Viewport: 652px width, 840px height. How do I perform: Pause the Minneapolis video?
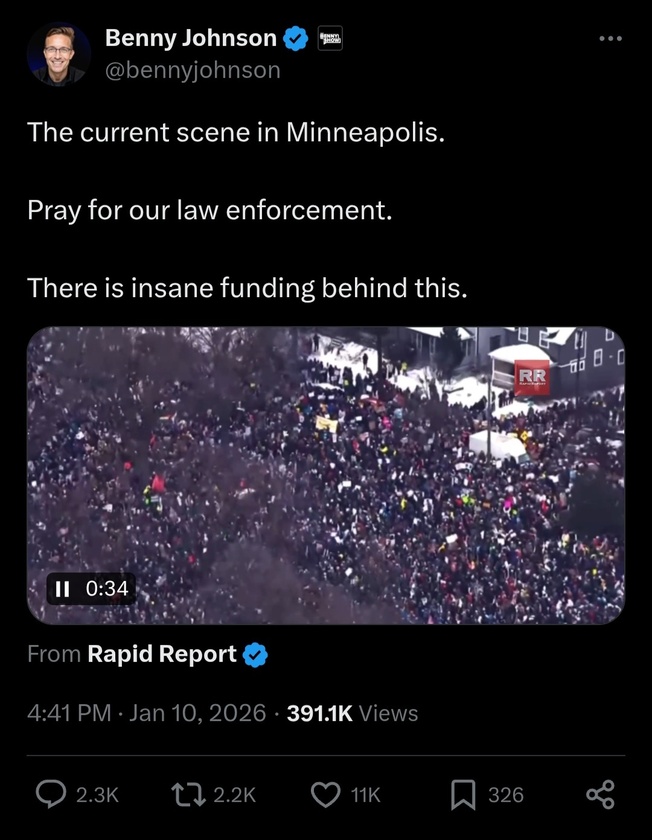[x=63, y=589]
